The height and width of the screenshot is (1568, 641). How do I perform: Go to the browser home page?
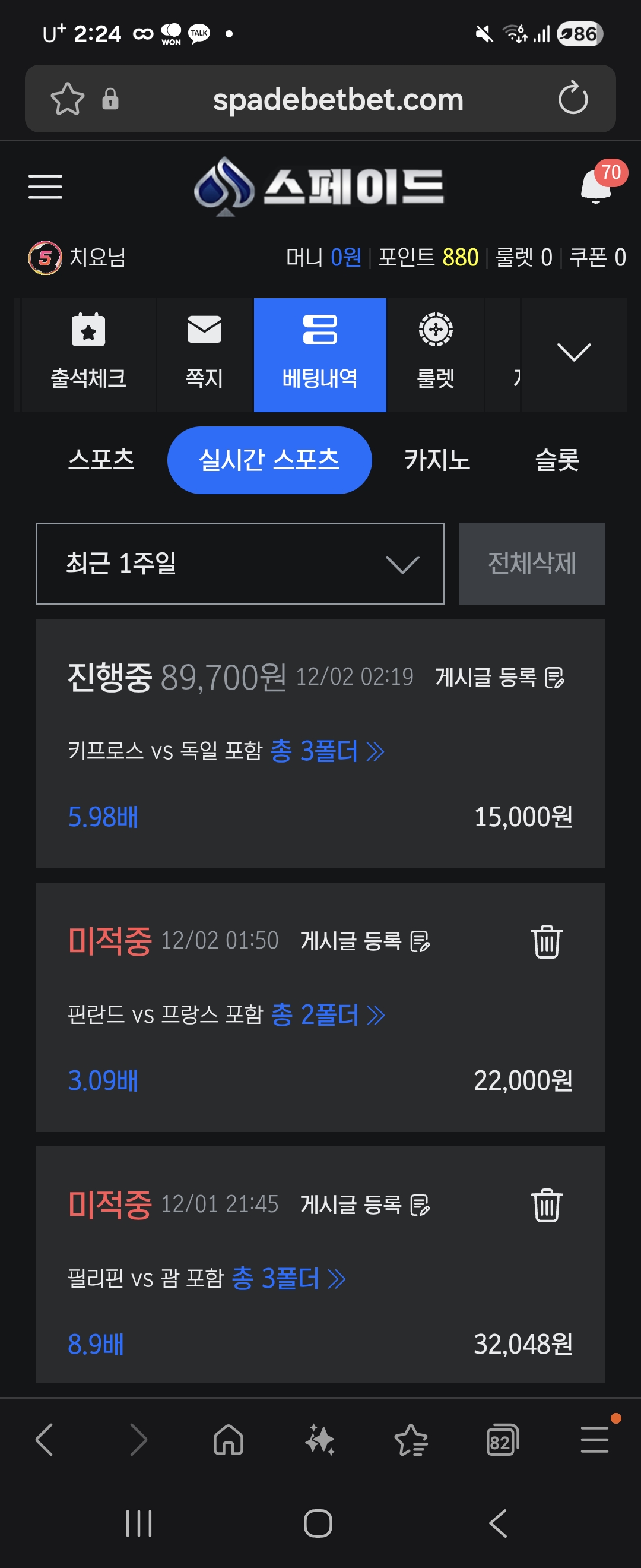click(229, 1441)
